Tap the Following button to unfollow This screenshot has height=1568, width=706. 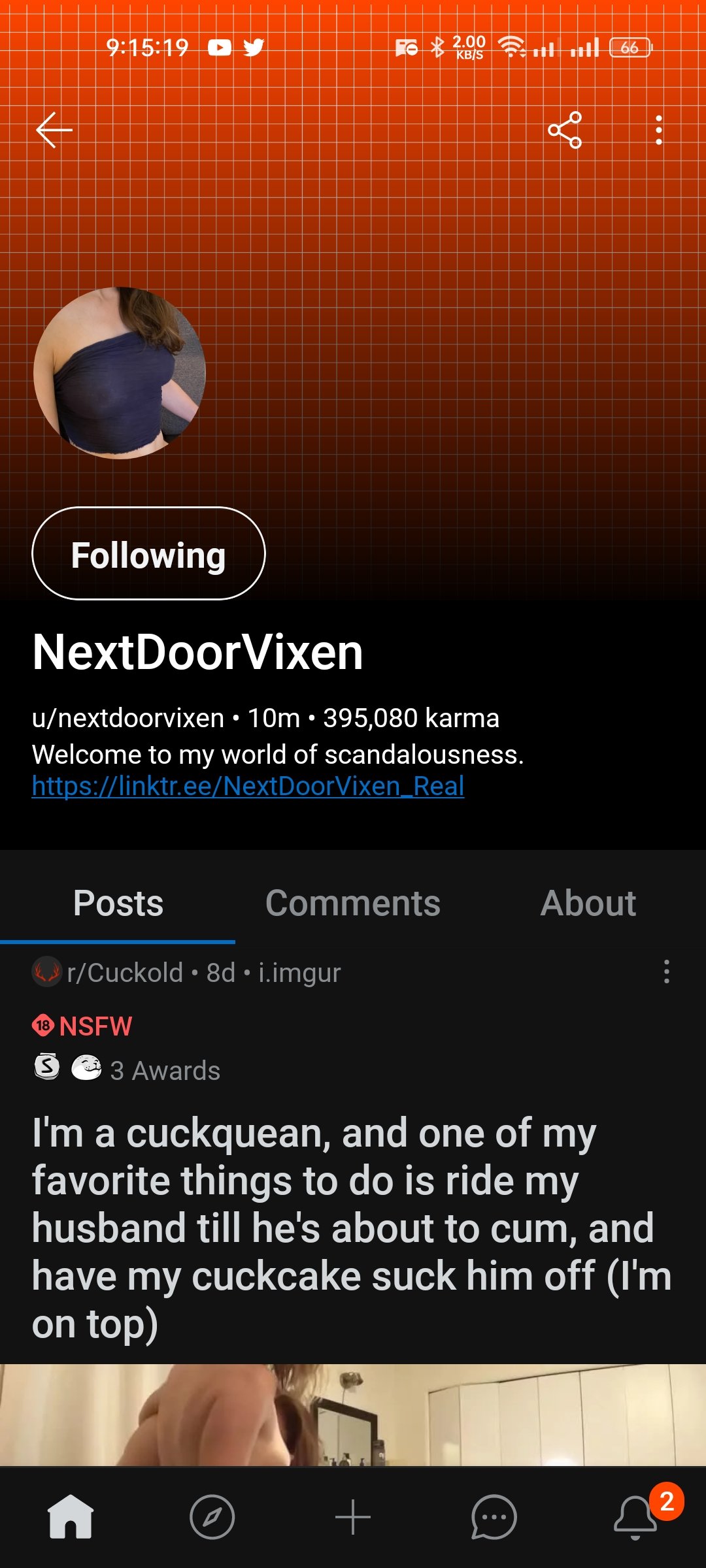(148, 554)
